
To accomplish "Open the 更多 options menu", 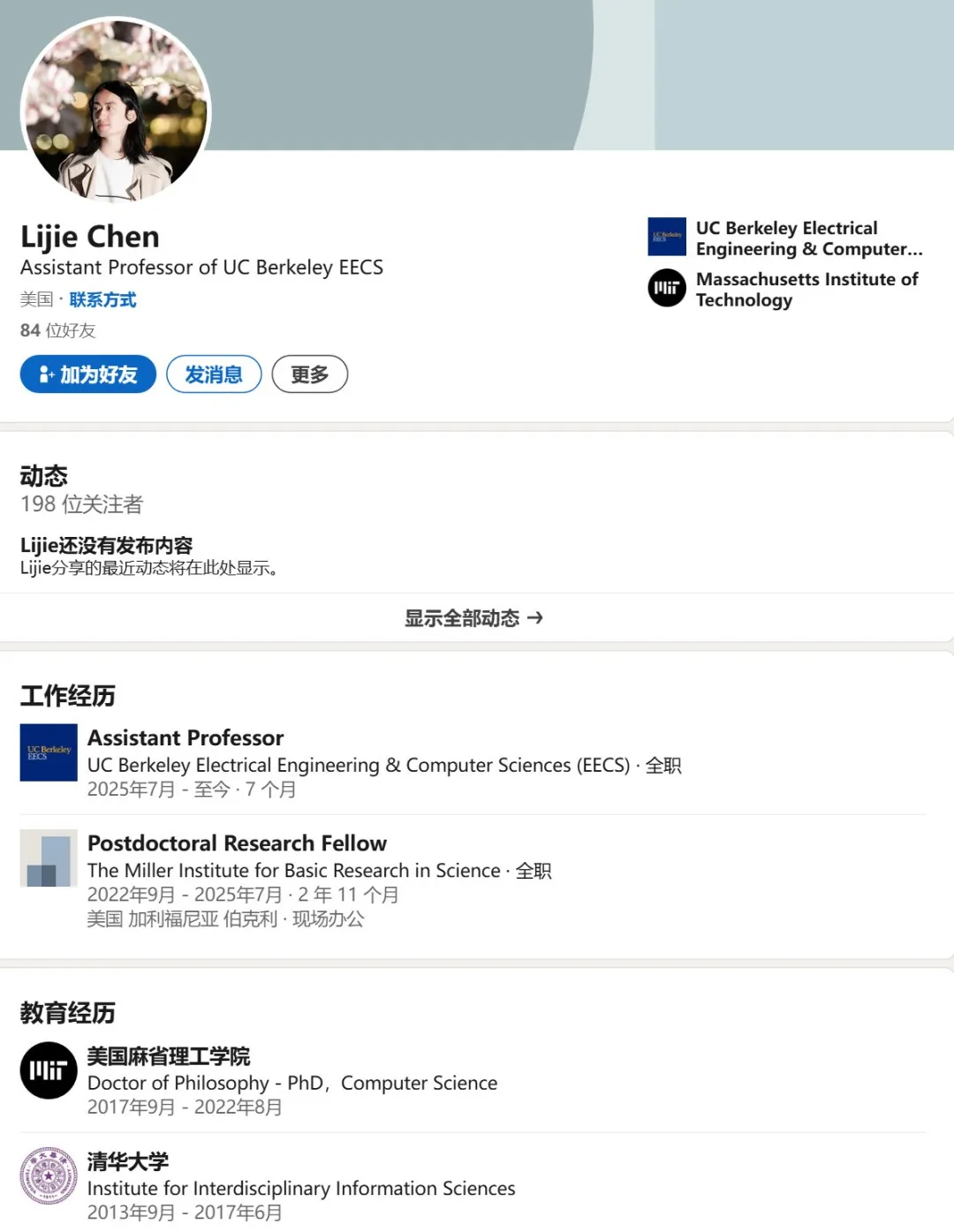I will (309, 374).
